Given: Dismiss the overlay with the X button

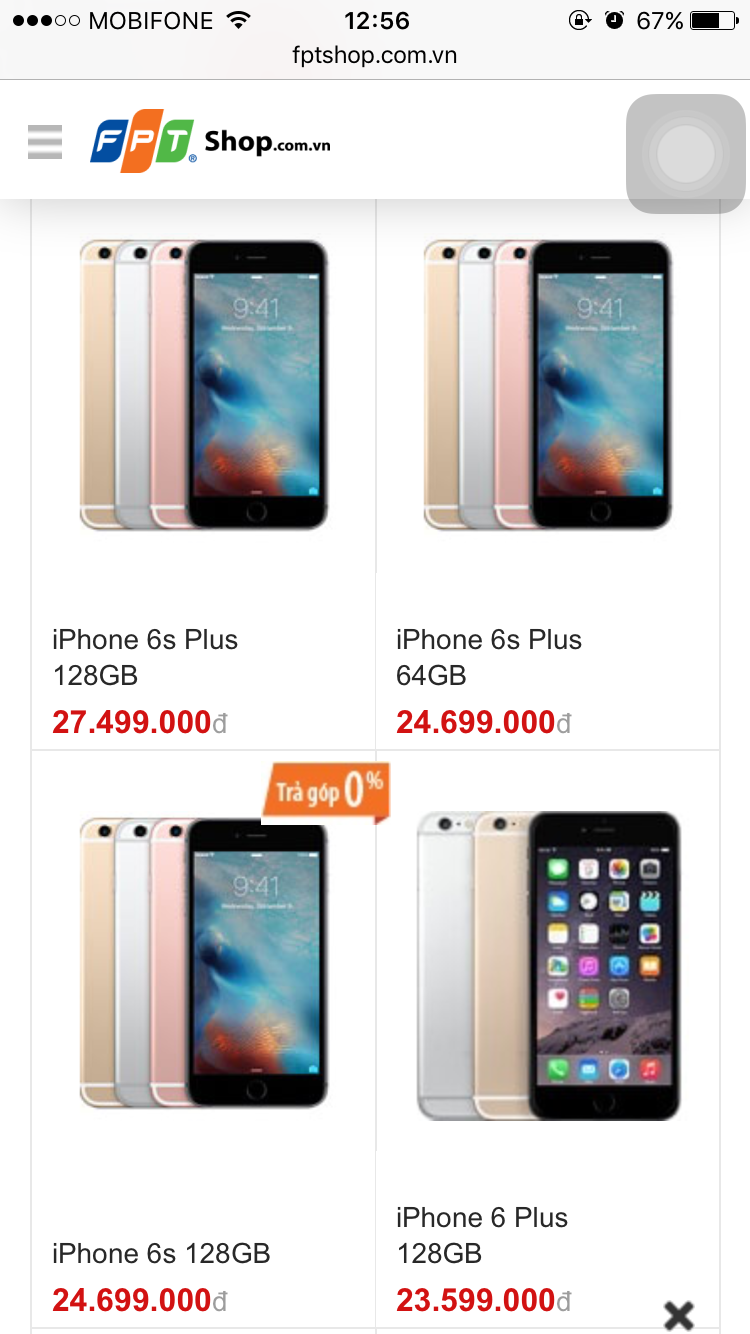Looking at the screenshot, I should tap(679, 1315).
